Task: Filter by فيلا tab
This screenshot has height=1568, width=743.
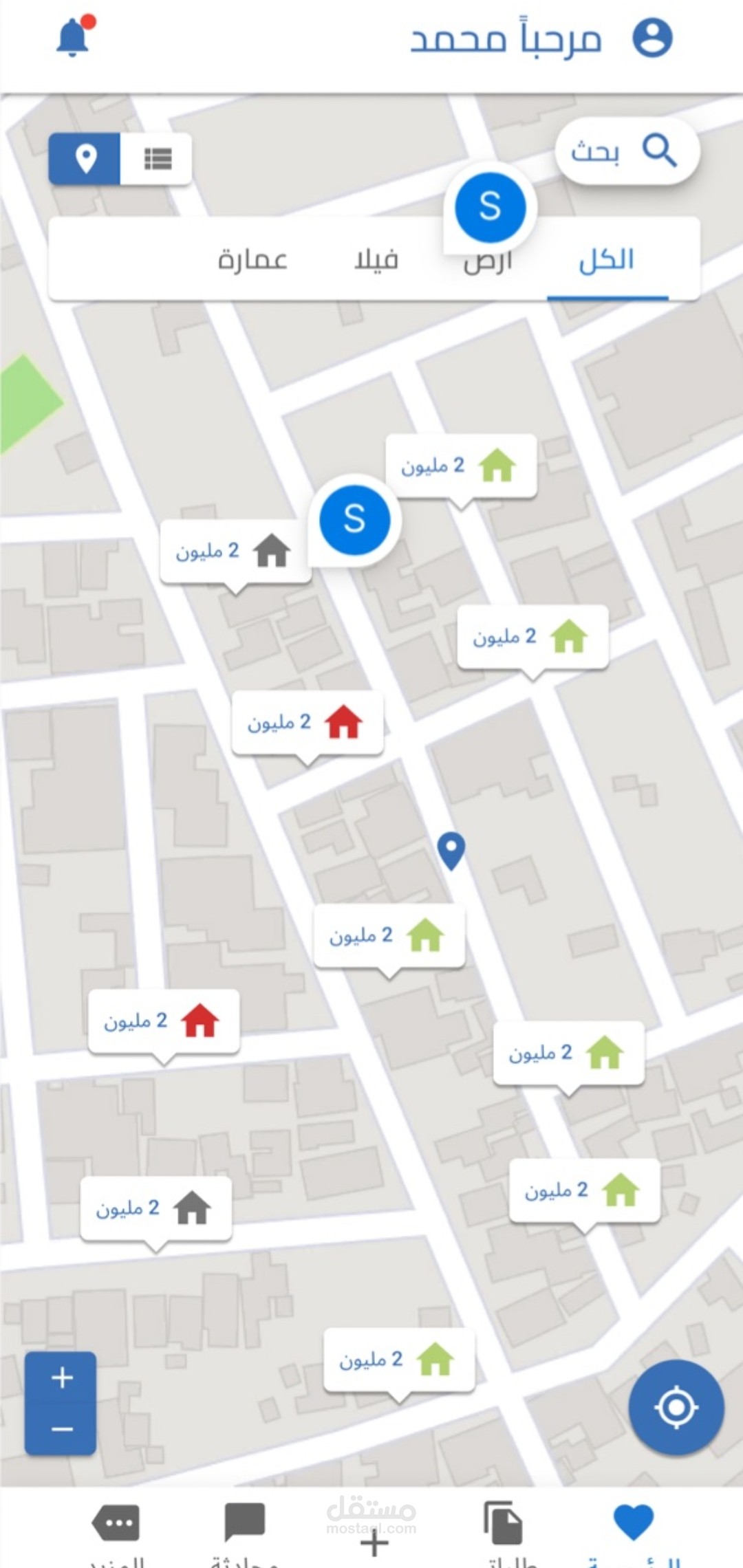Action: tap(376, 260)
